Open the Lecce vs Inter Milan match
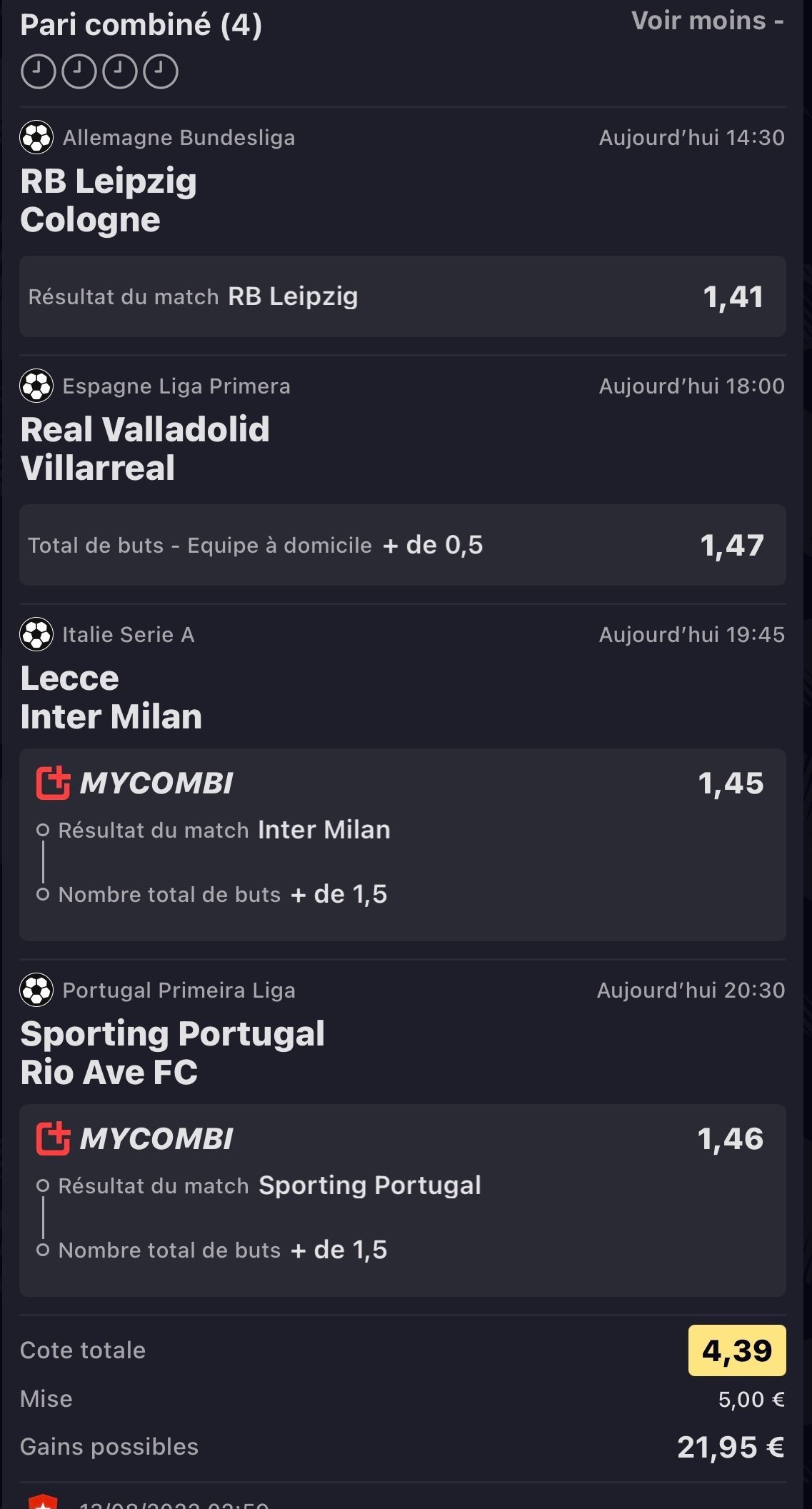The width and height of the screenshot is (812, 1509). click(x=111, y=698)
